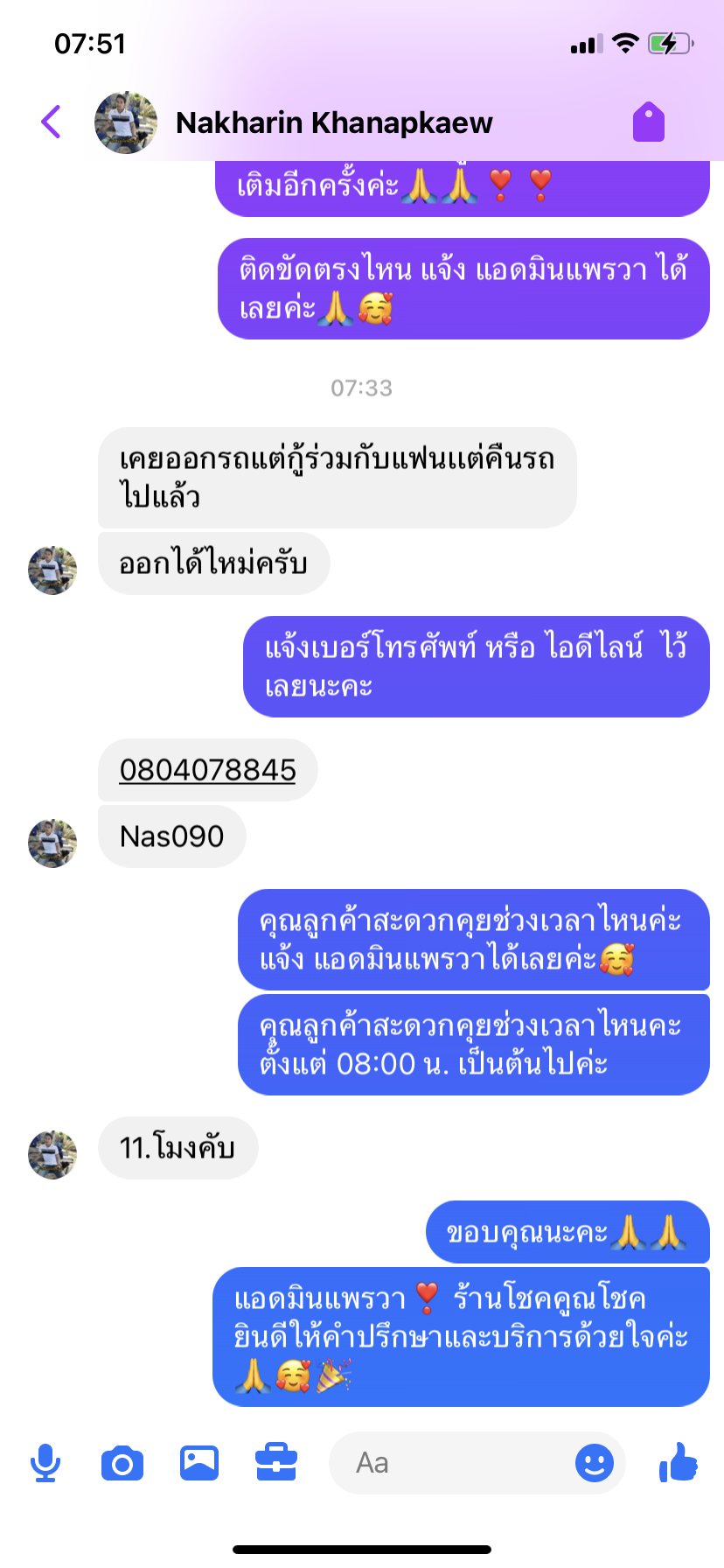Screen dimensions: 724x1568
Task: Open the purple label tag icon
Action: [649, 122]
